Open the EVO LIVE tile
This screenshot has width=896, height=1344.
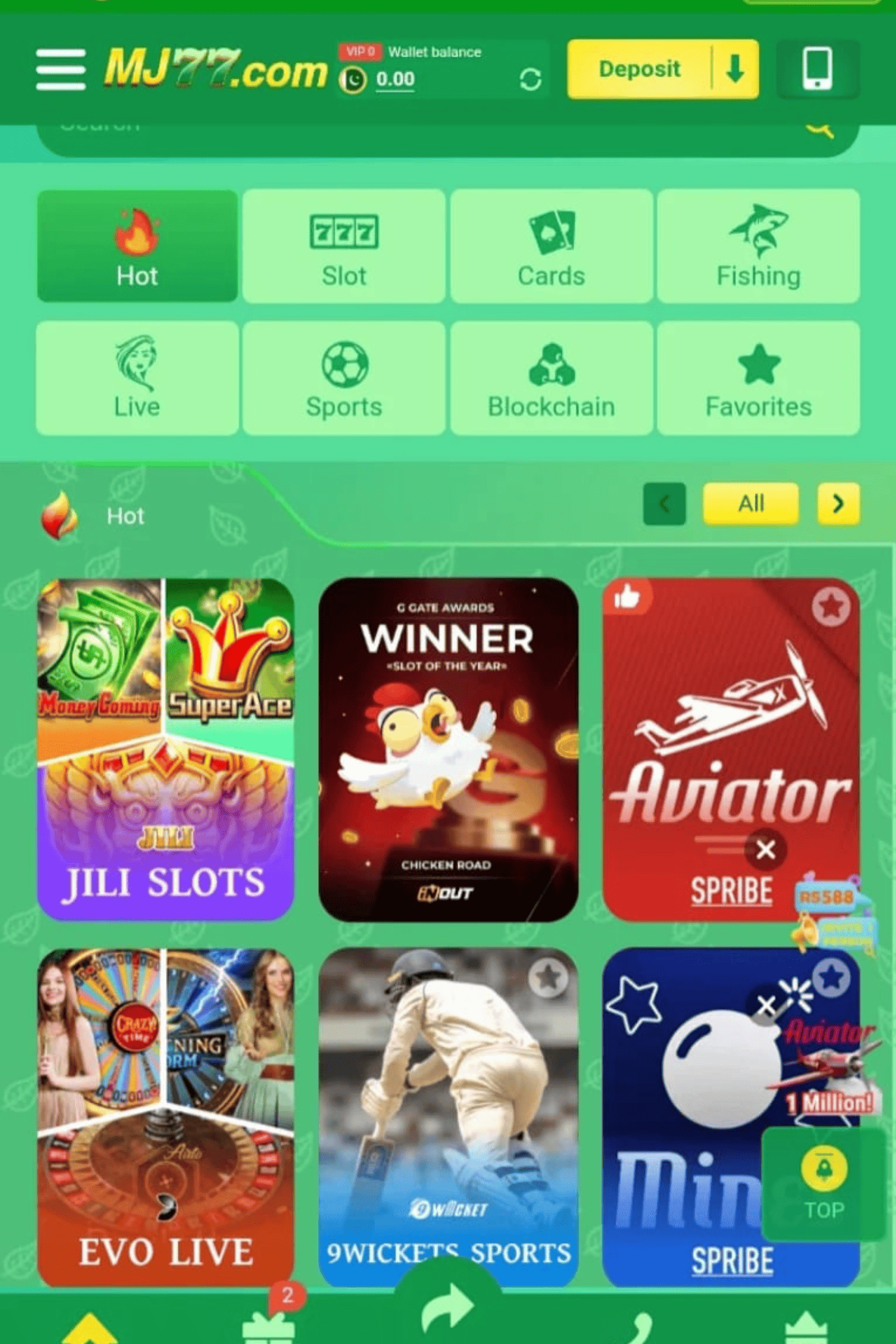click(x=165, y=1116)
